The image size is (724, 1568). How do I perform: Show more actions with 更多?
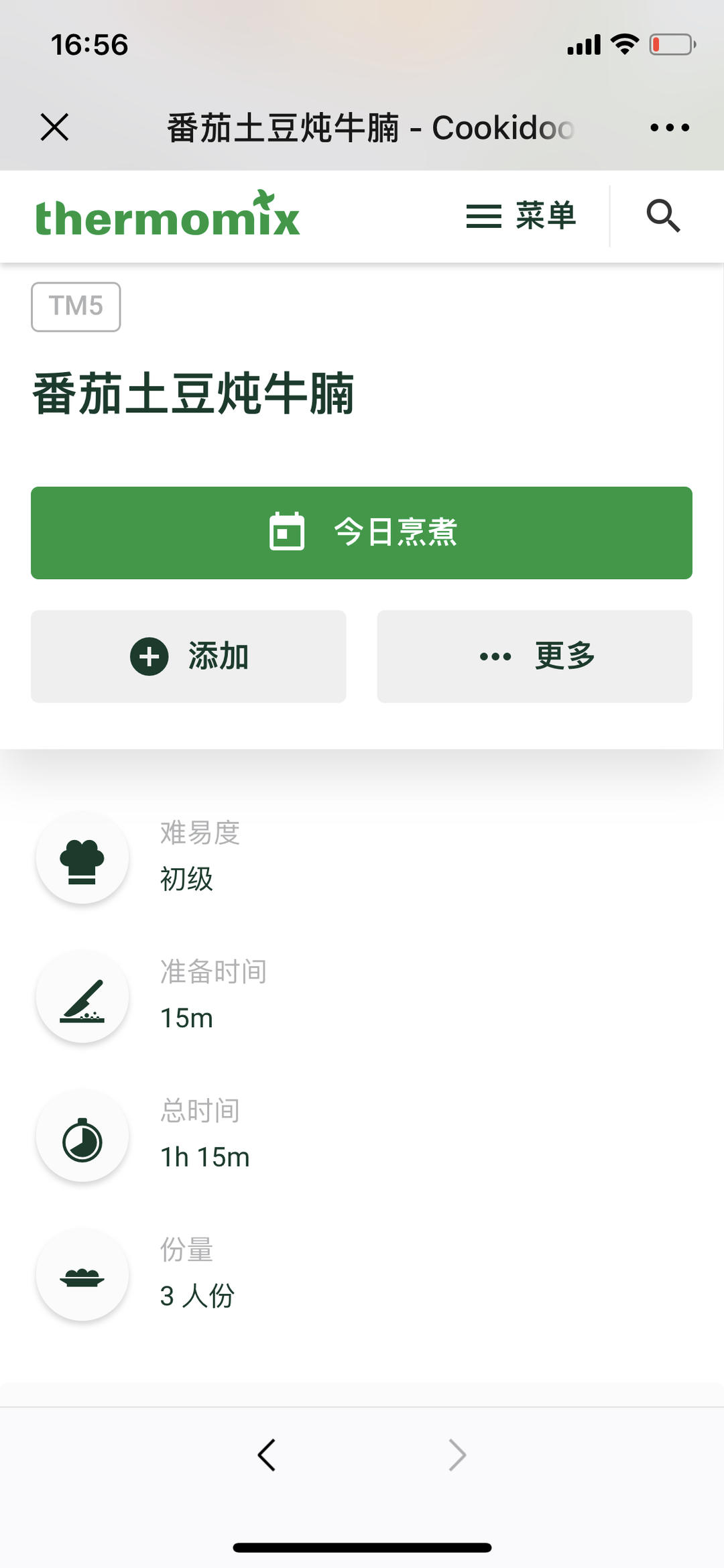point(534,656)
